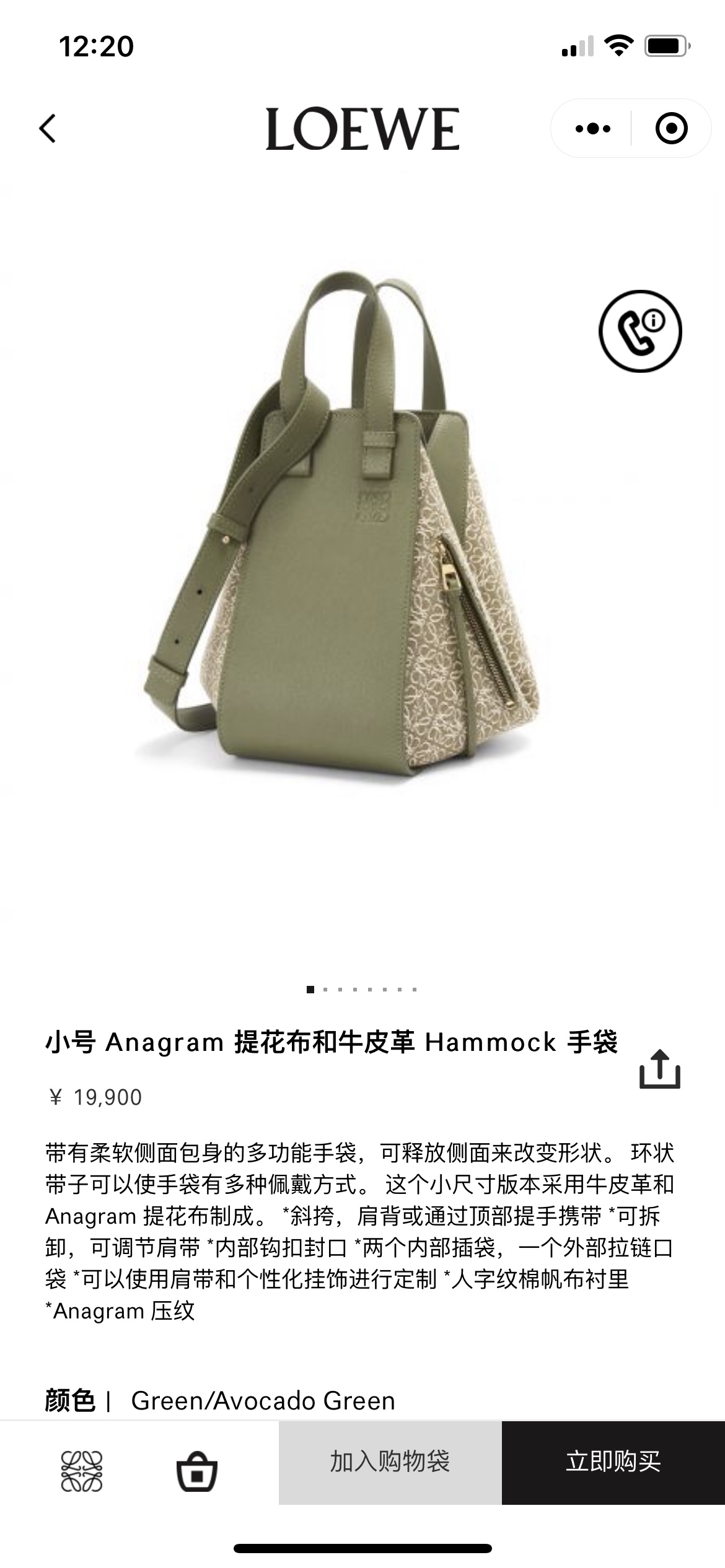725x1568 pixels.
Task: Close the mini program via the circle button
Action: (x=671, y=129)
